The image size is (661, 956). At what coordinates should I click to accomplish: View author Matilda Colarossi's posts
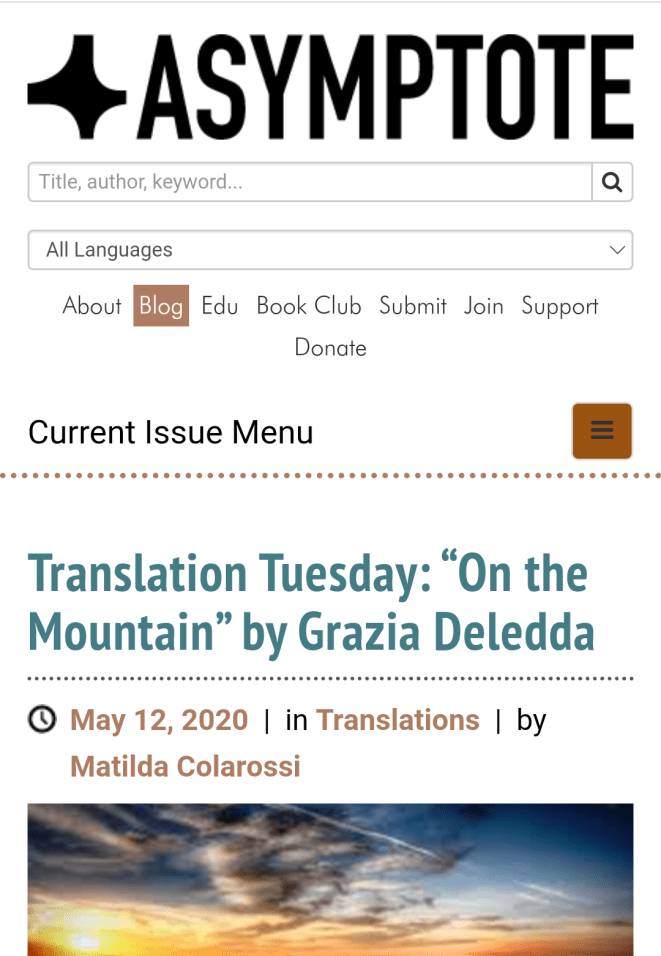185,767
